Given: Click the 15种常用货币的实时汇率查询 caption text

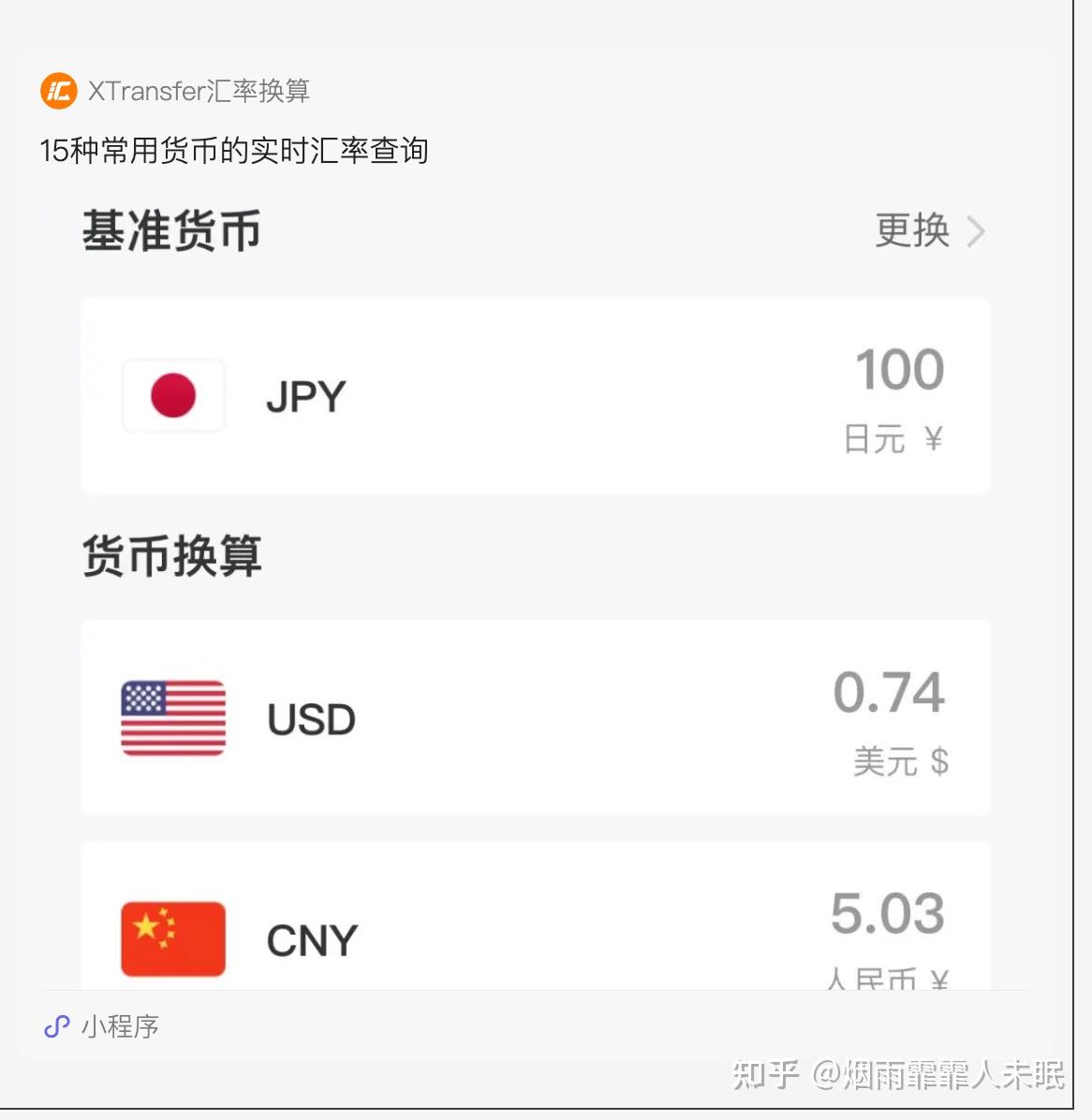Looking at the screenshot, I should click(233, 150).
